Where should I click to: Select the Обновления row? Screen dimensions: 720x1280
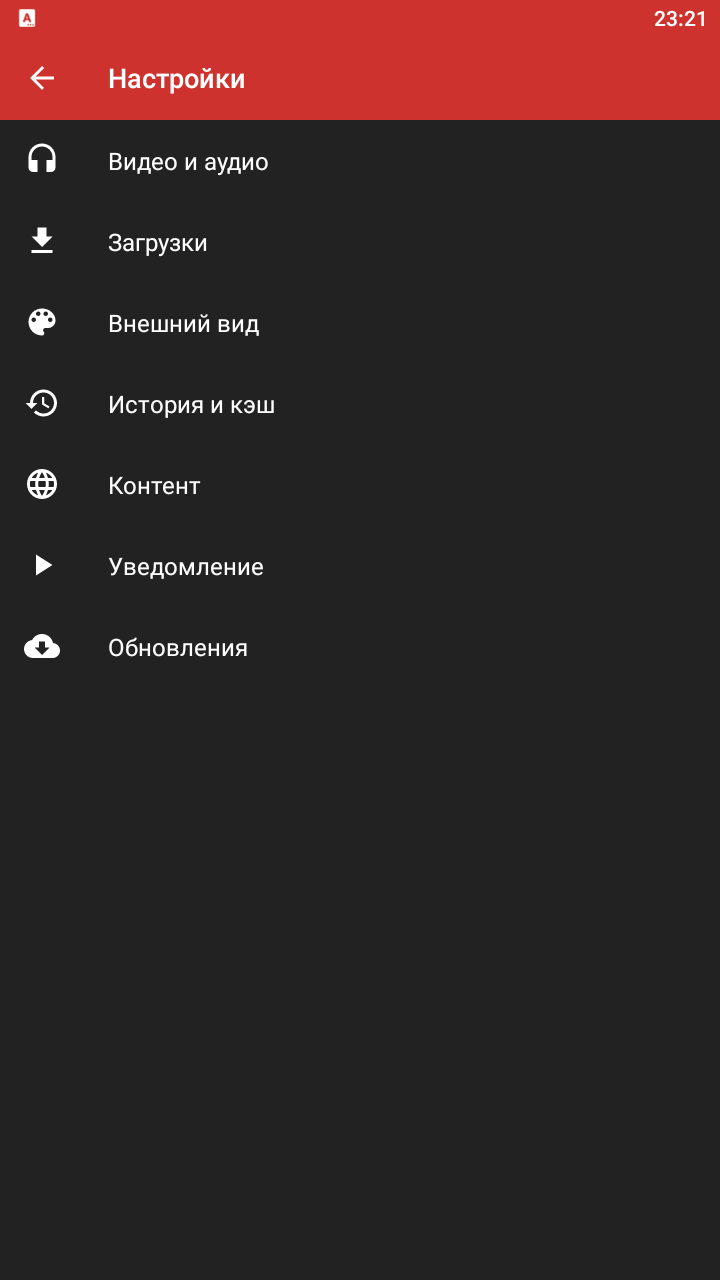point(360,647)
